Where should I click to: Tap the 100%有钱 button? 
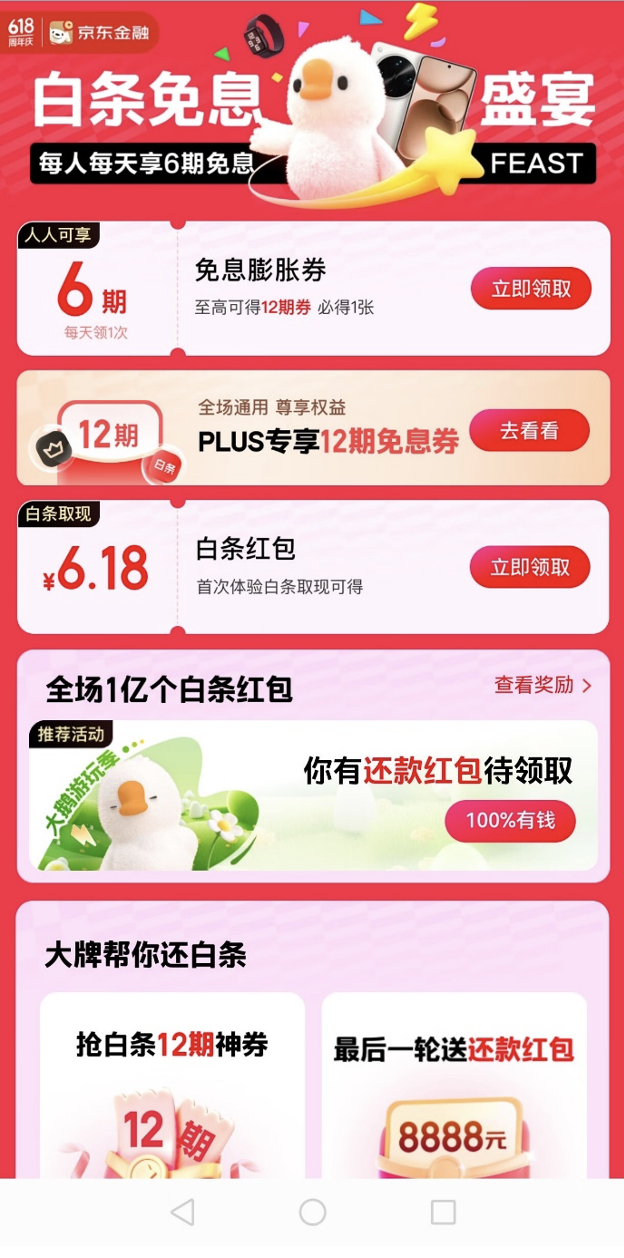pos(510,821)
